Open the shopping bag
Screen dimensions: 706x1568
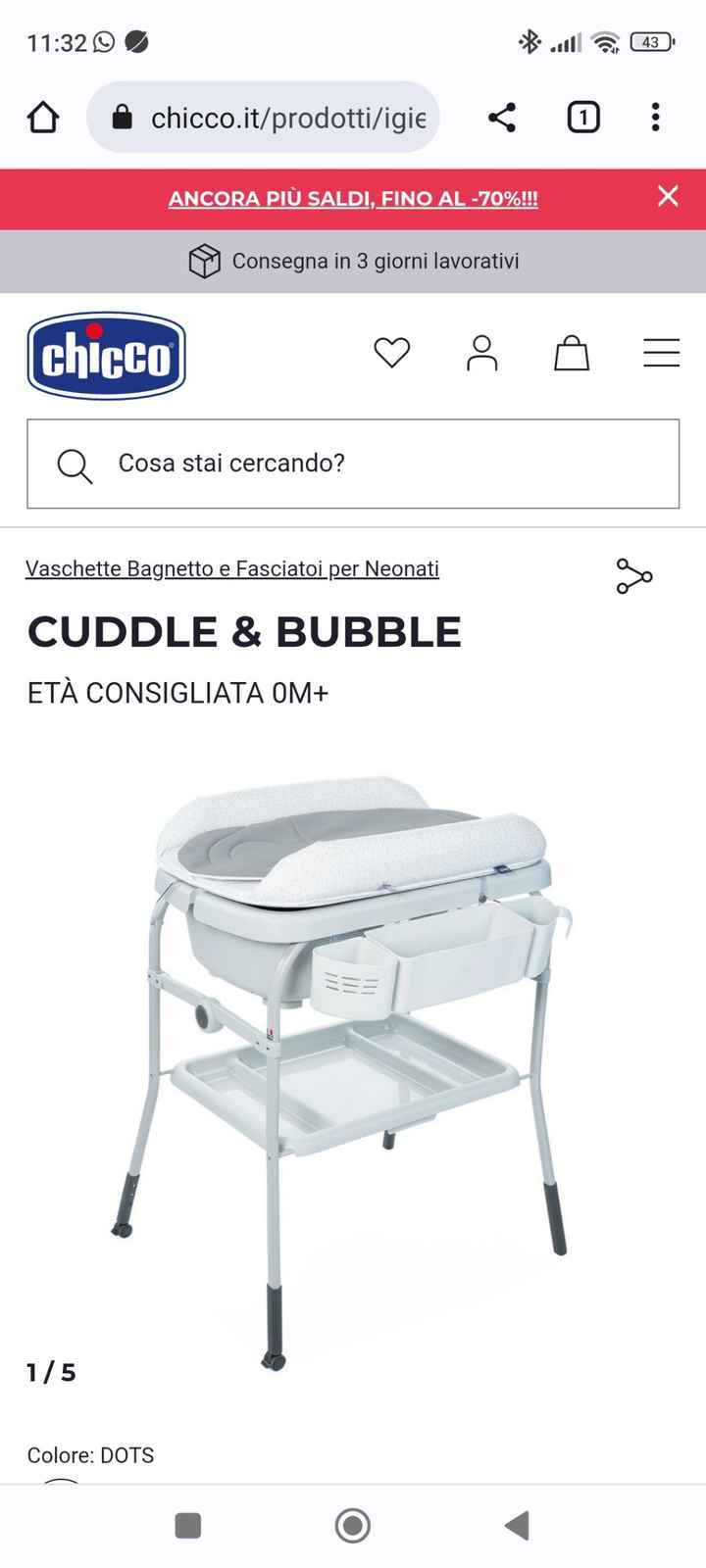pyautogui.click(x=572, y=354)
